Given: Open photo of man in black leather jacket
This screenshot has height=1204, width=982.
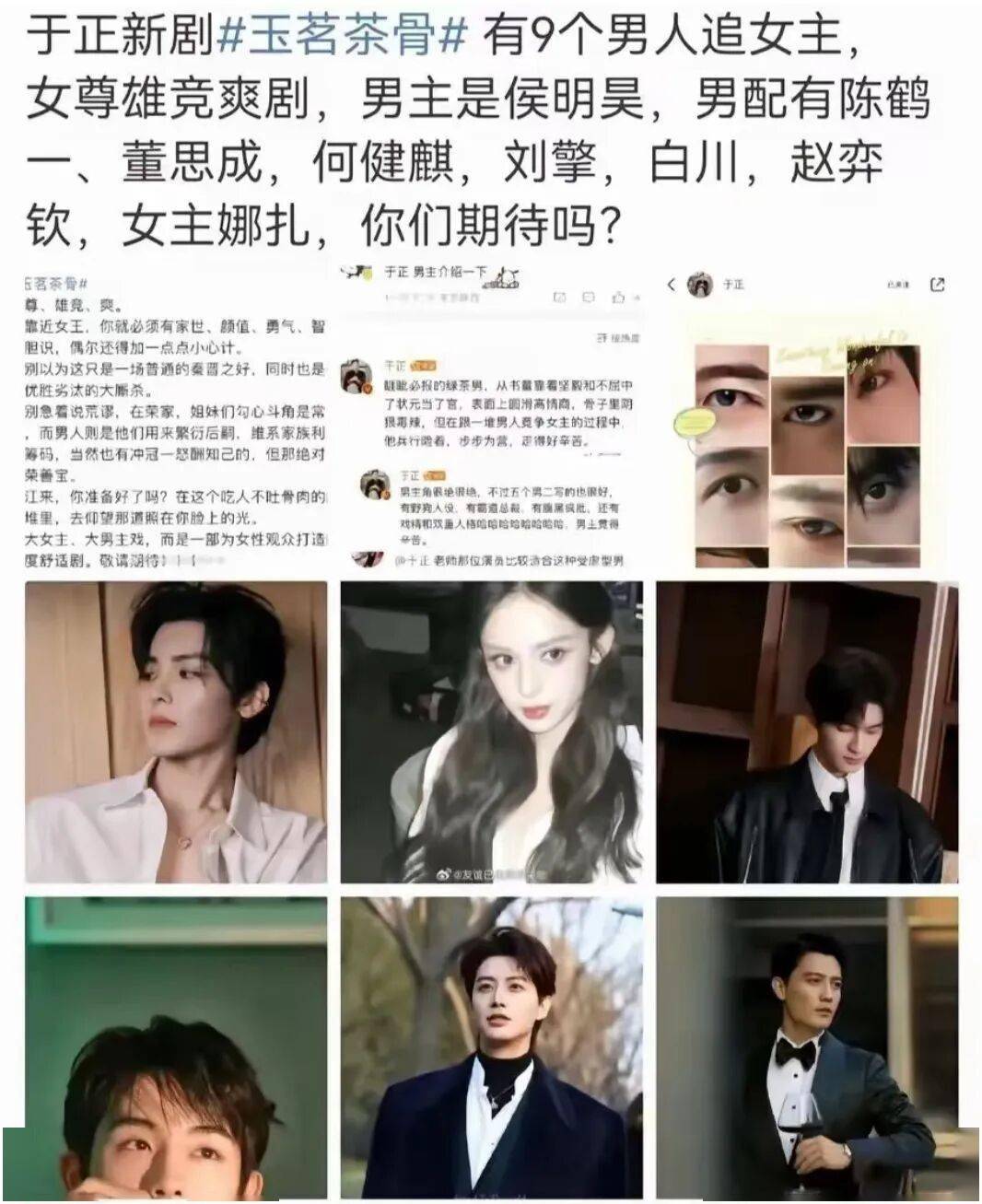Looking at the screenshot, I should [x=806, y=731].
